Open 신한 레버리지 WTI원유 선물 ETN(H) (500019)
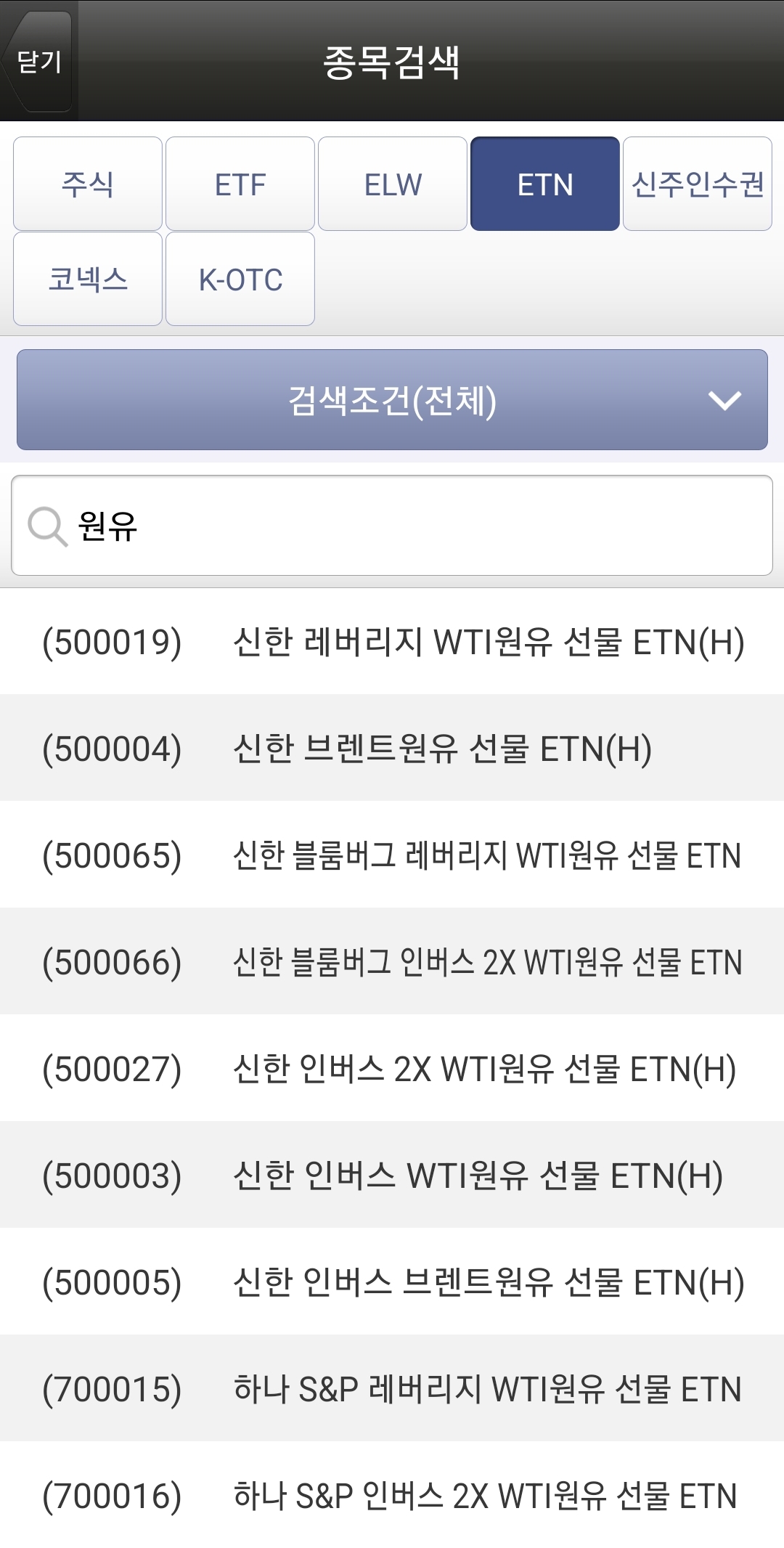The image size is (784, 1548). pos(392,642)
